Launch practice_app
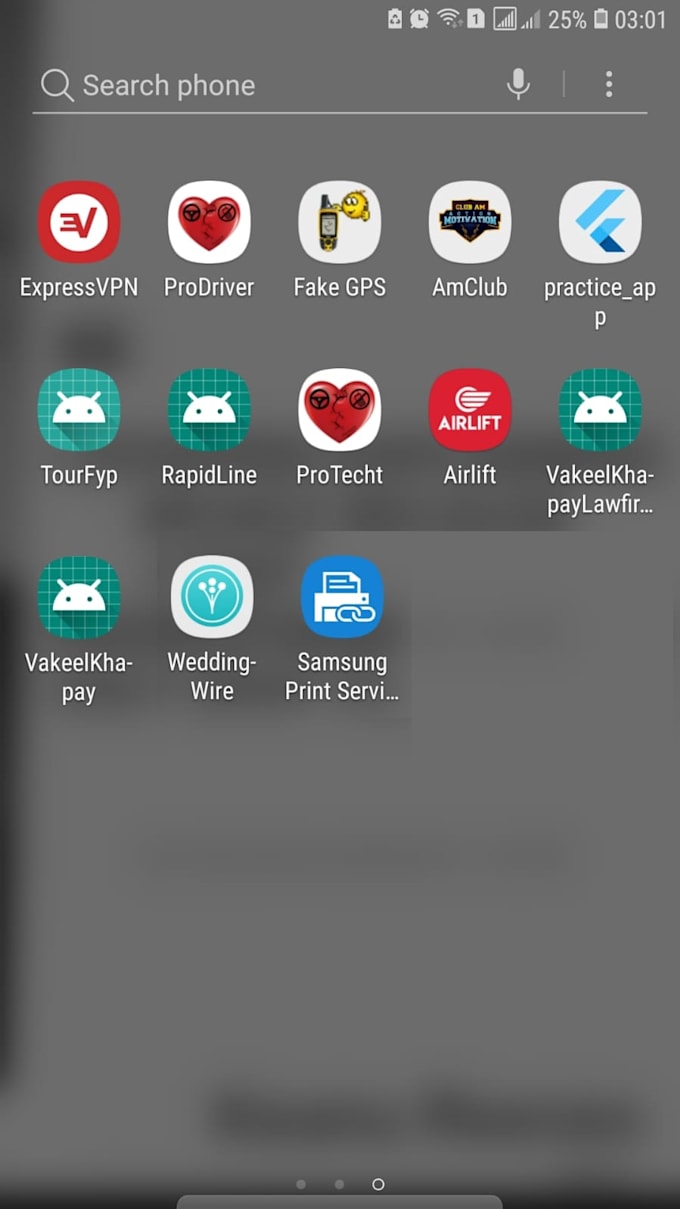 click(x=600, y=222)
